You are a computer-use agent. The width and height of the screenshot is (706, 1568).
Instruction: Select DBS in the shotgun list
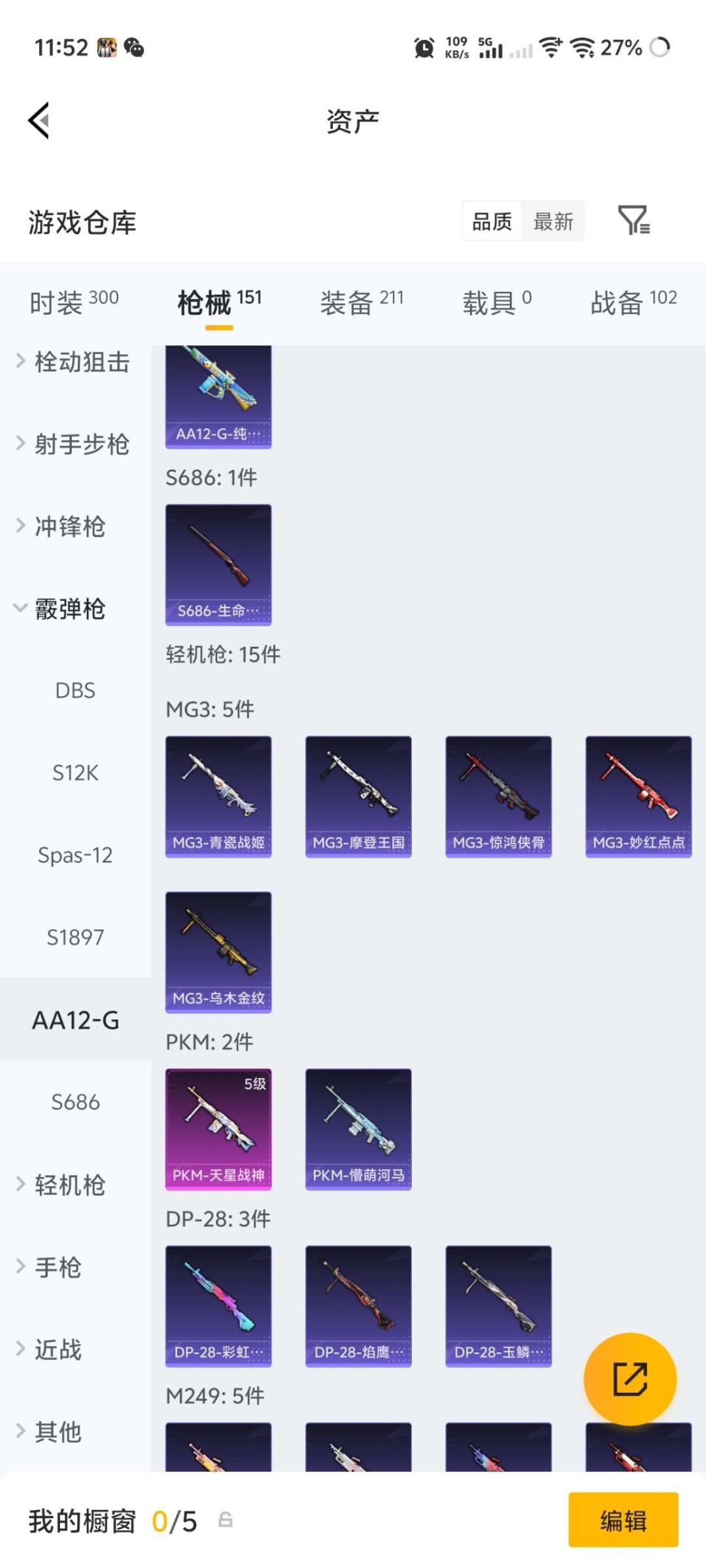pos(75,691)
